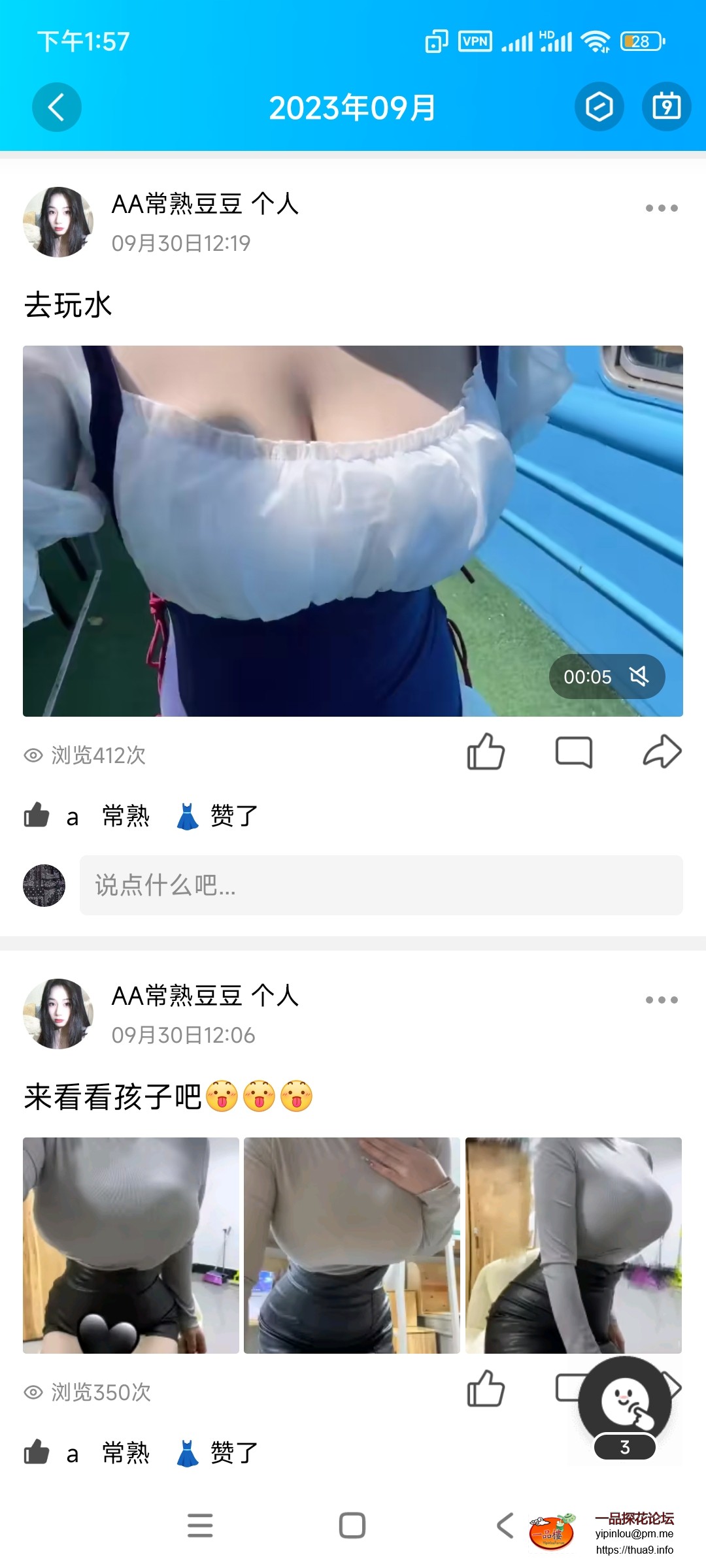Open the hexagon filter icon in header
The image size is (706, 1568).
point(599,106)
